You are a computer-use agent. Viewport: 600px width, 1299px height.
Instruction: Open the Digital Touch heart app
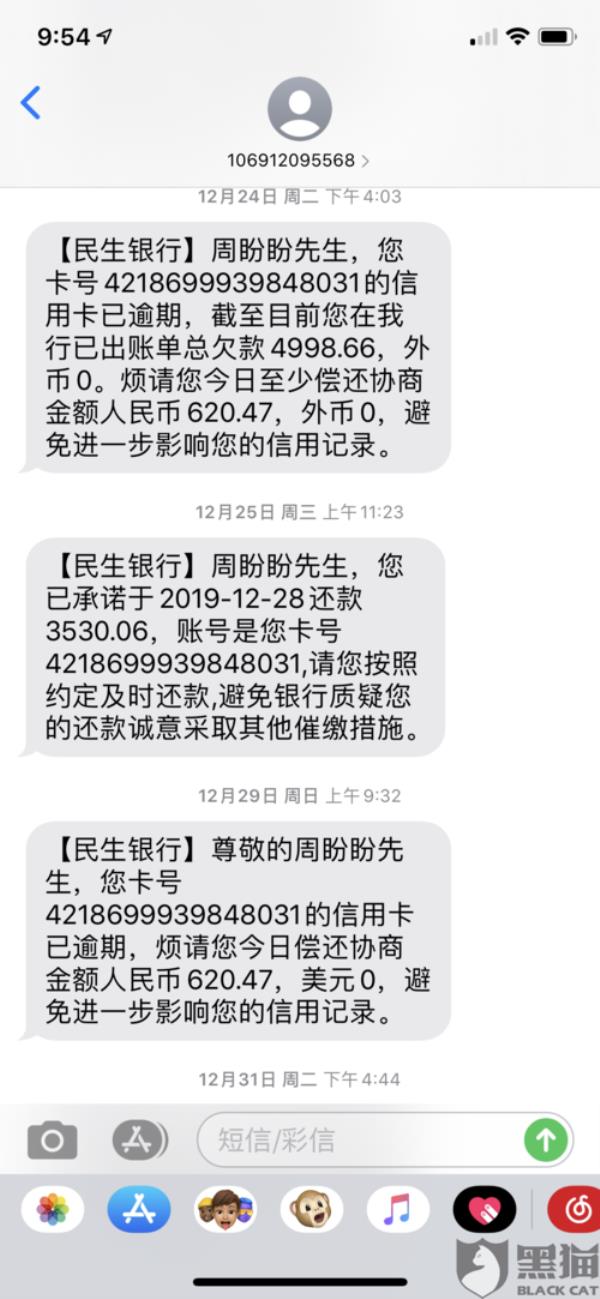point(484,1210)
